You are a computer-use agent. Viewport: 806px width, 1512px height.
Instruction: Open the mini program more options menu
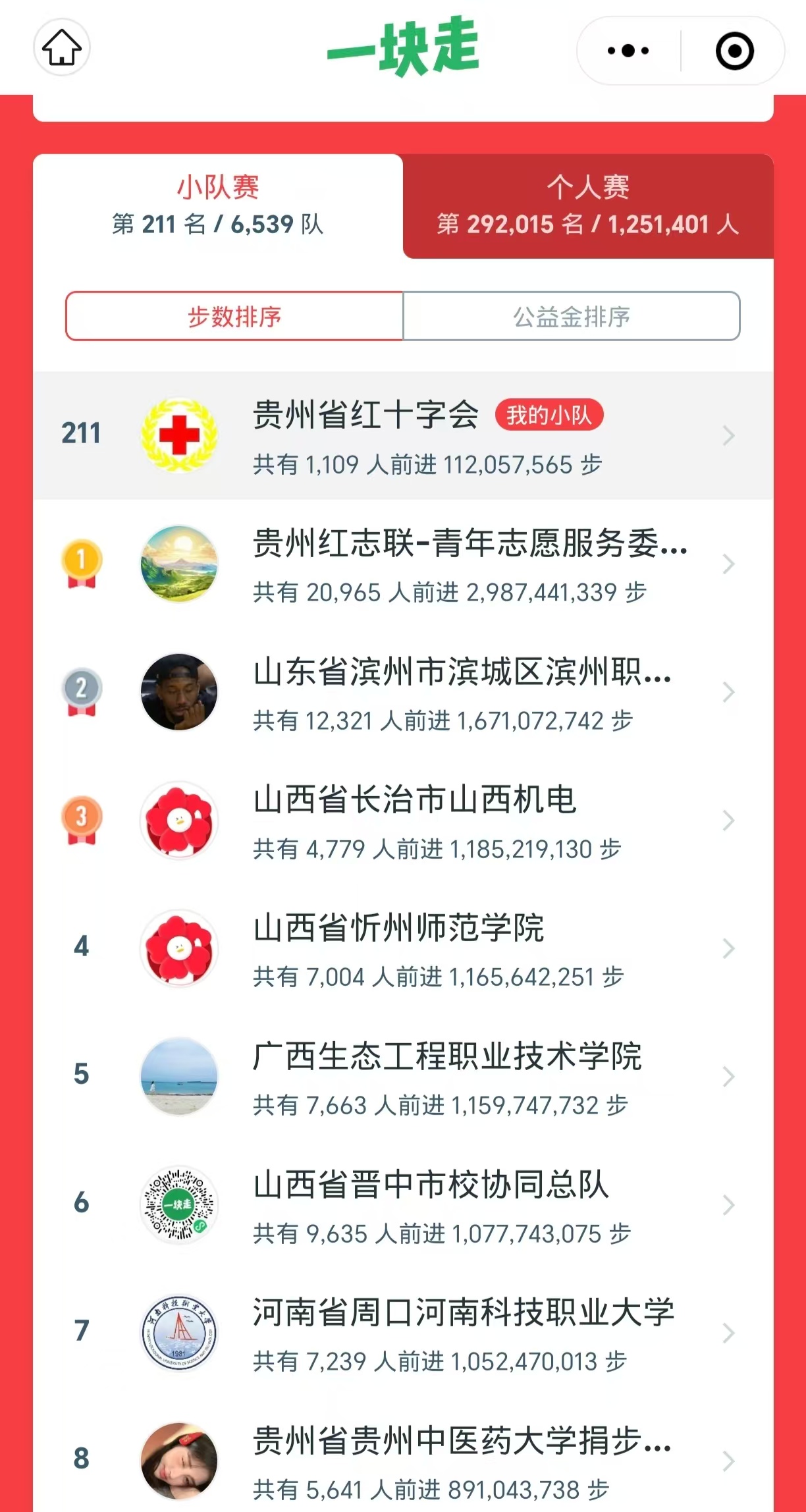pos(628,51)
